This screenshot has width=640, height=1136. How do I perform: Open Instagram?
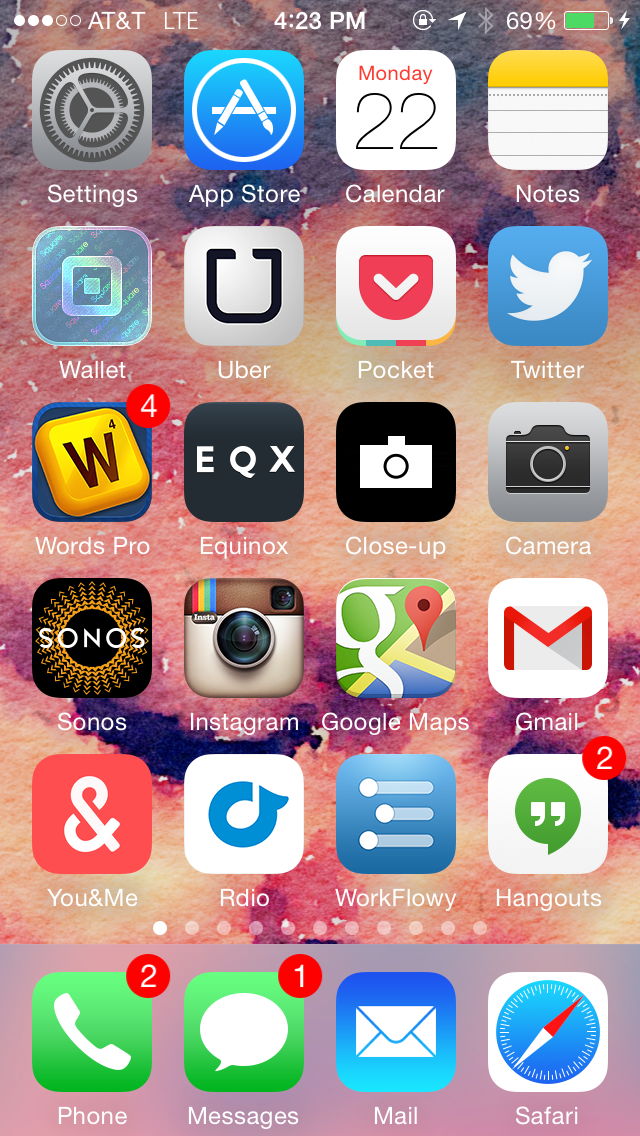point(244,638)
